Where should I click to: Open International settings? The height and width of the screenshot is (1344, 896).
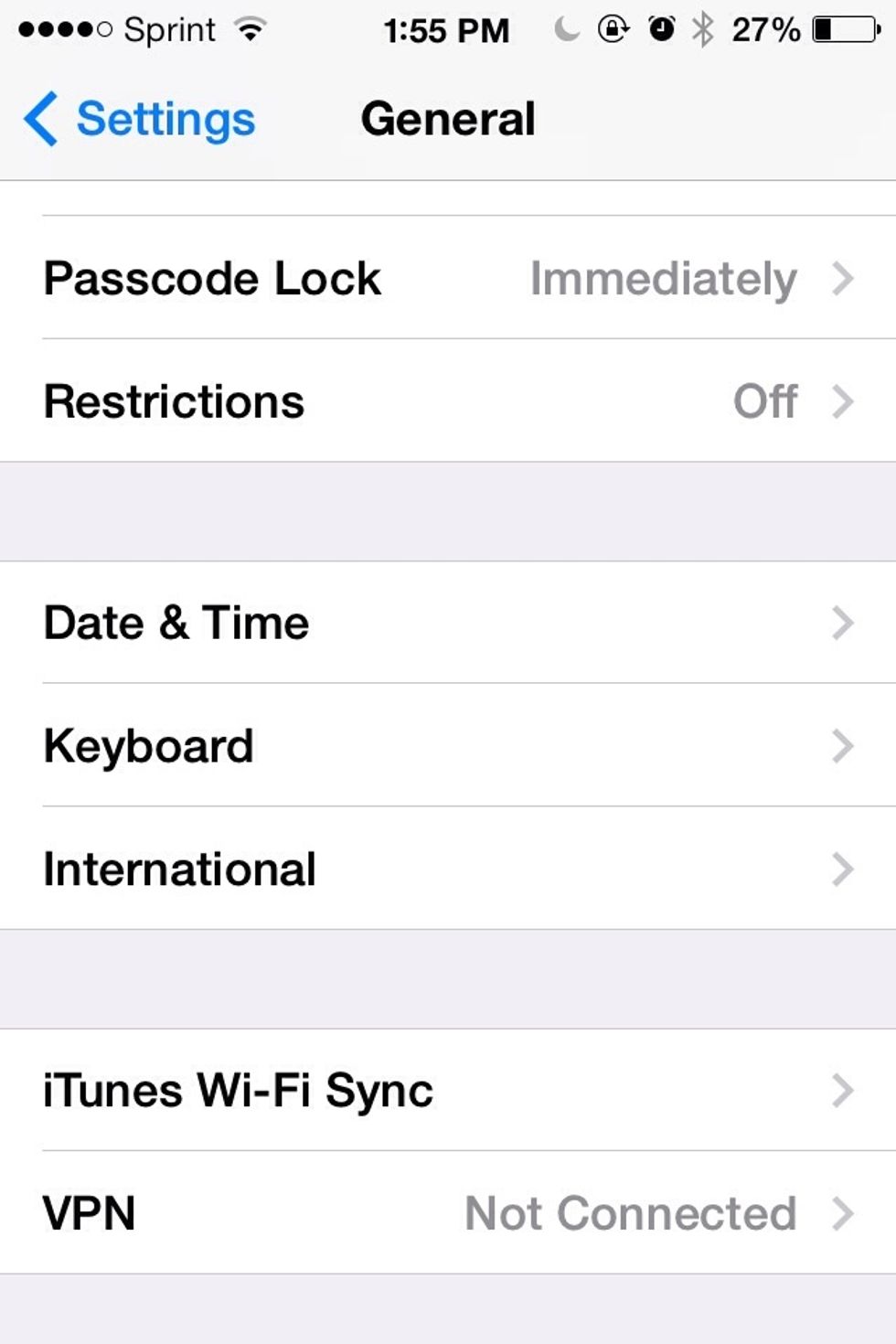click(x=448, y=869)
